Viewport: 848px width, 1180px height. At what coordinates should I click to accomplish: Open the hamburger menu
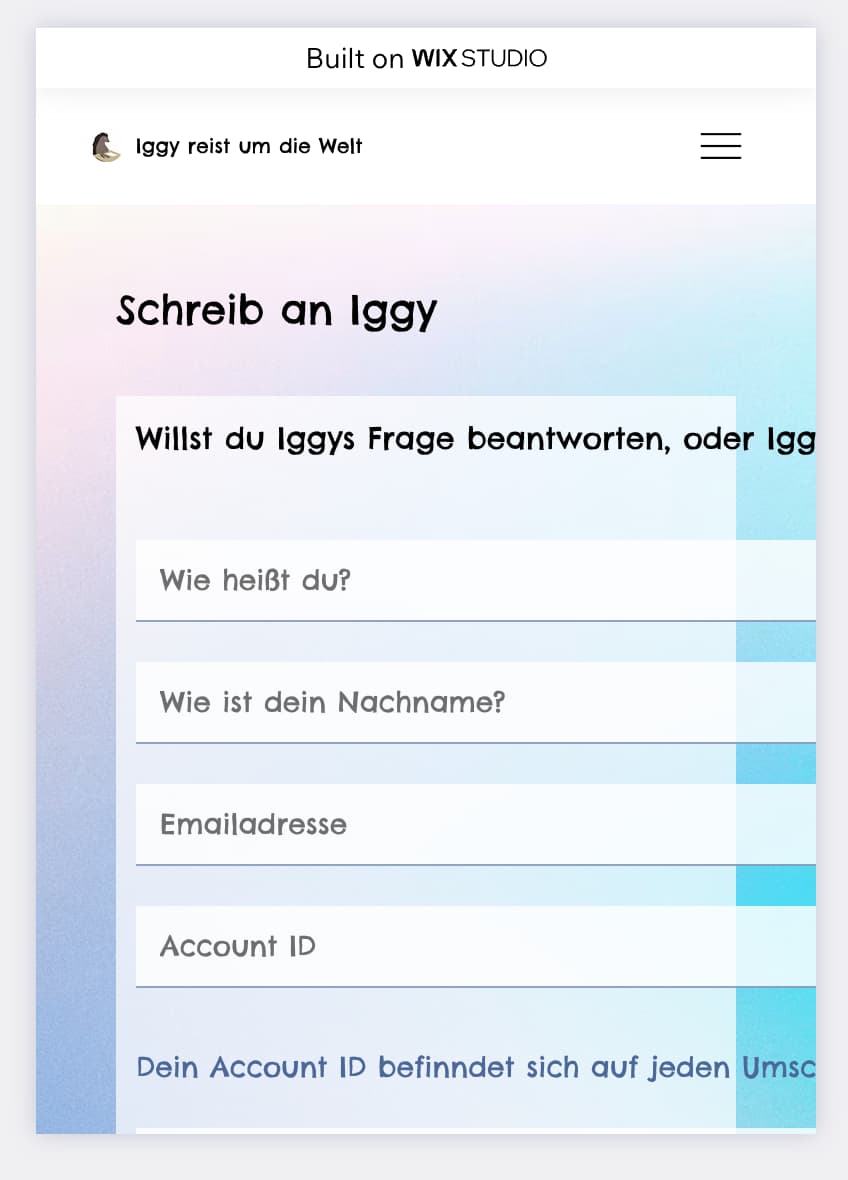pyautogui.click(x=720, y=146)
